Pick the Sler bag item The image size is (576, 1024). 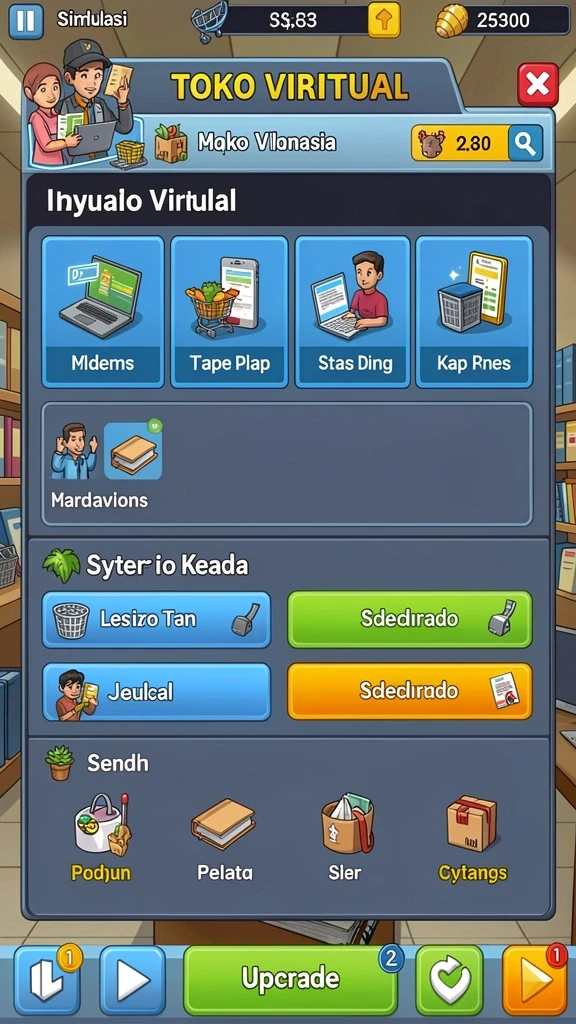[x=346, y=836]
